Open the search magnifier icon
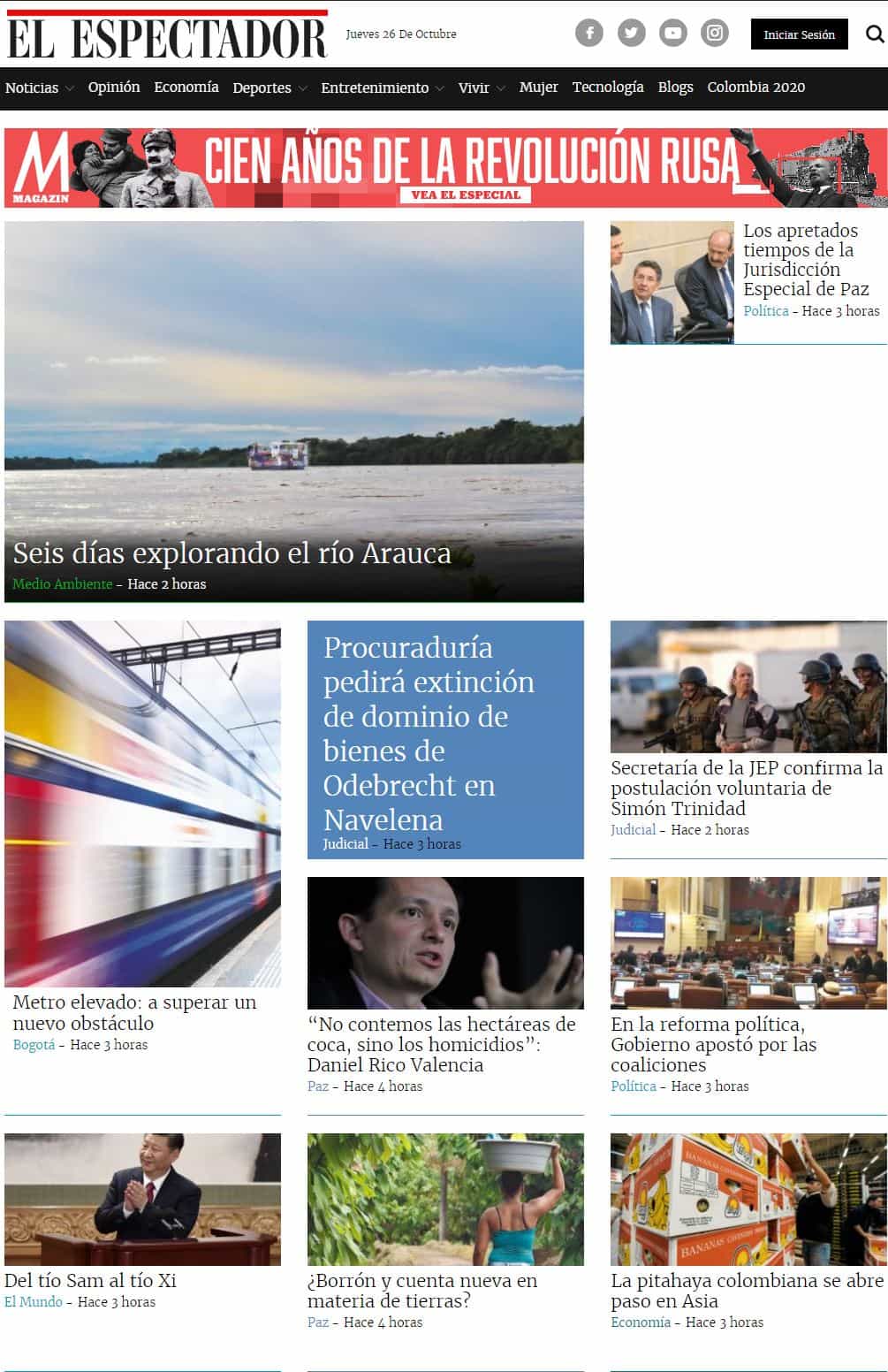 tap(874, 34)
